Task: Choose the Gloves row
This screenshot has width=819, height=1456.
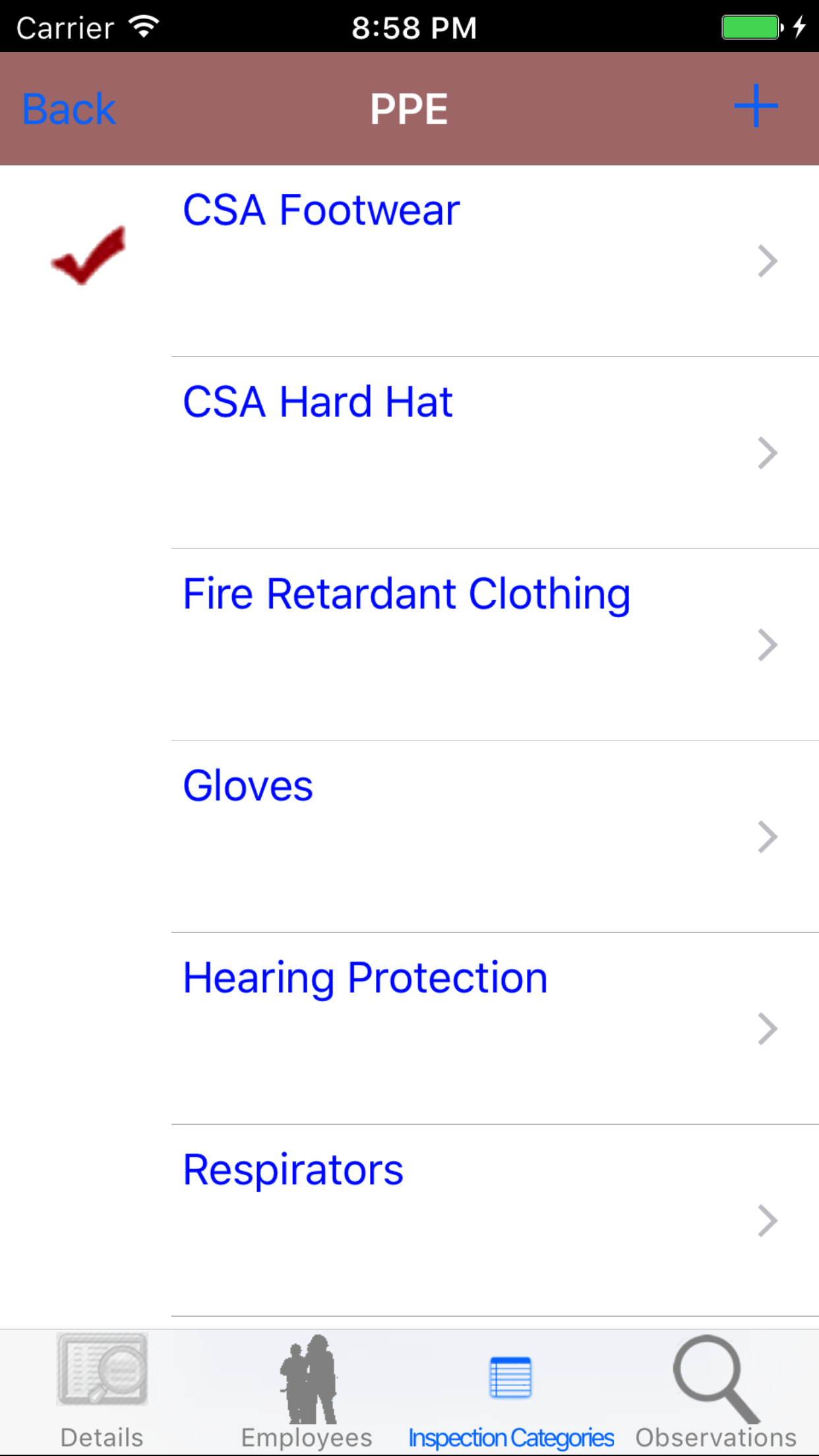Action: [x=409, y=836]
